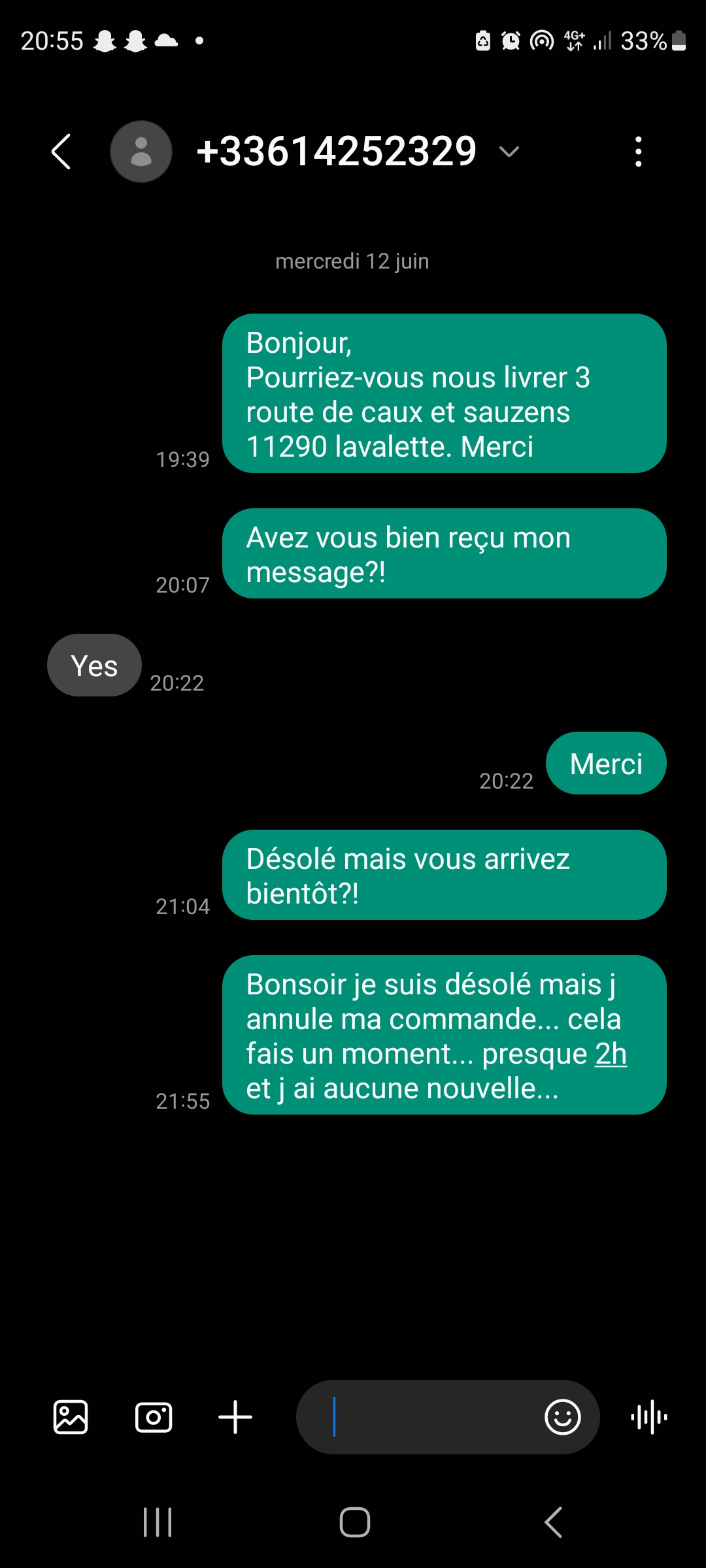The image size is (706, 1568).
Task: Go back to the conversations list
Action: click(61, 152)
